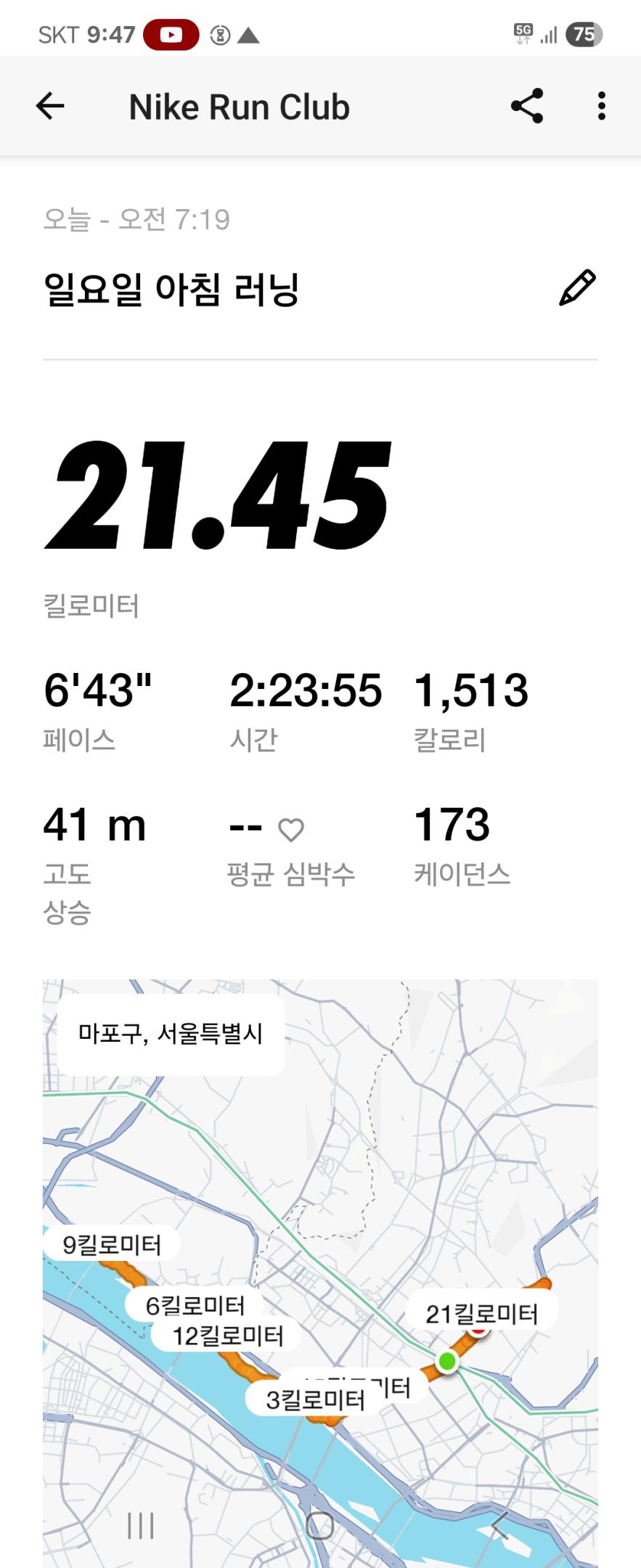641x1568 pixels.
Task: Go back from the run summary
Action: click(x=50, y=107)
